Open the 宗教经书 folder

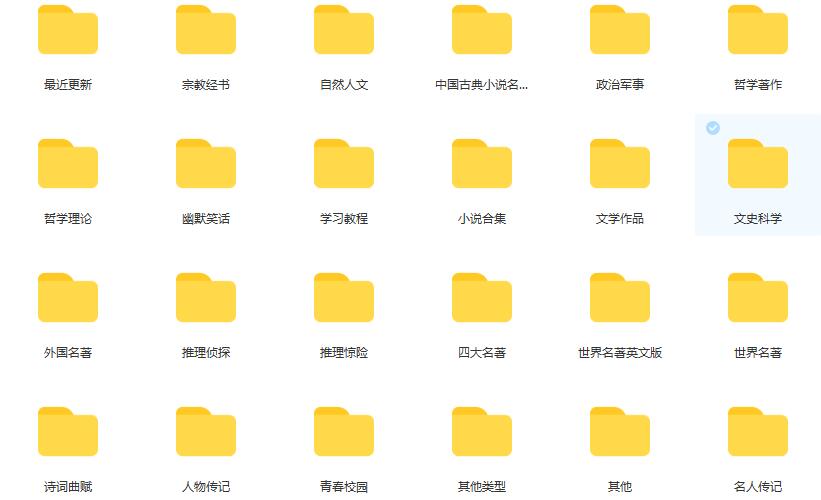(x=206, y=30)
